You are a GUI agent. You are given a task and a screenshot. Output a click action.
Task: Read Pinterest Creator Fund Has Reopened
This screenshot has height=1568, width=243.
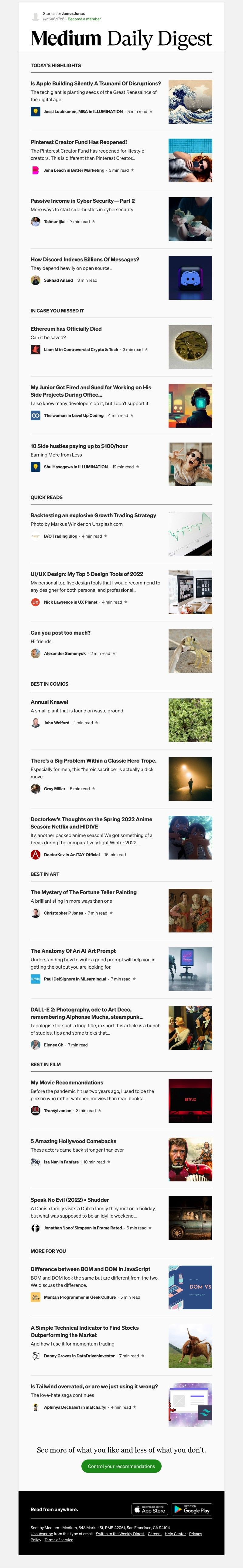point(79,143)
